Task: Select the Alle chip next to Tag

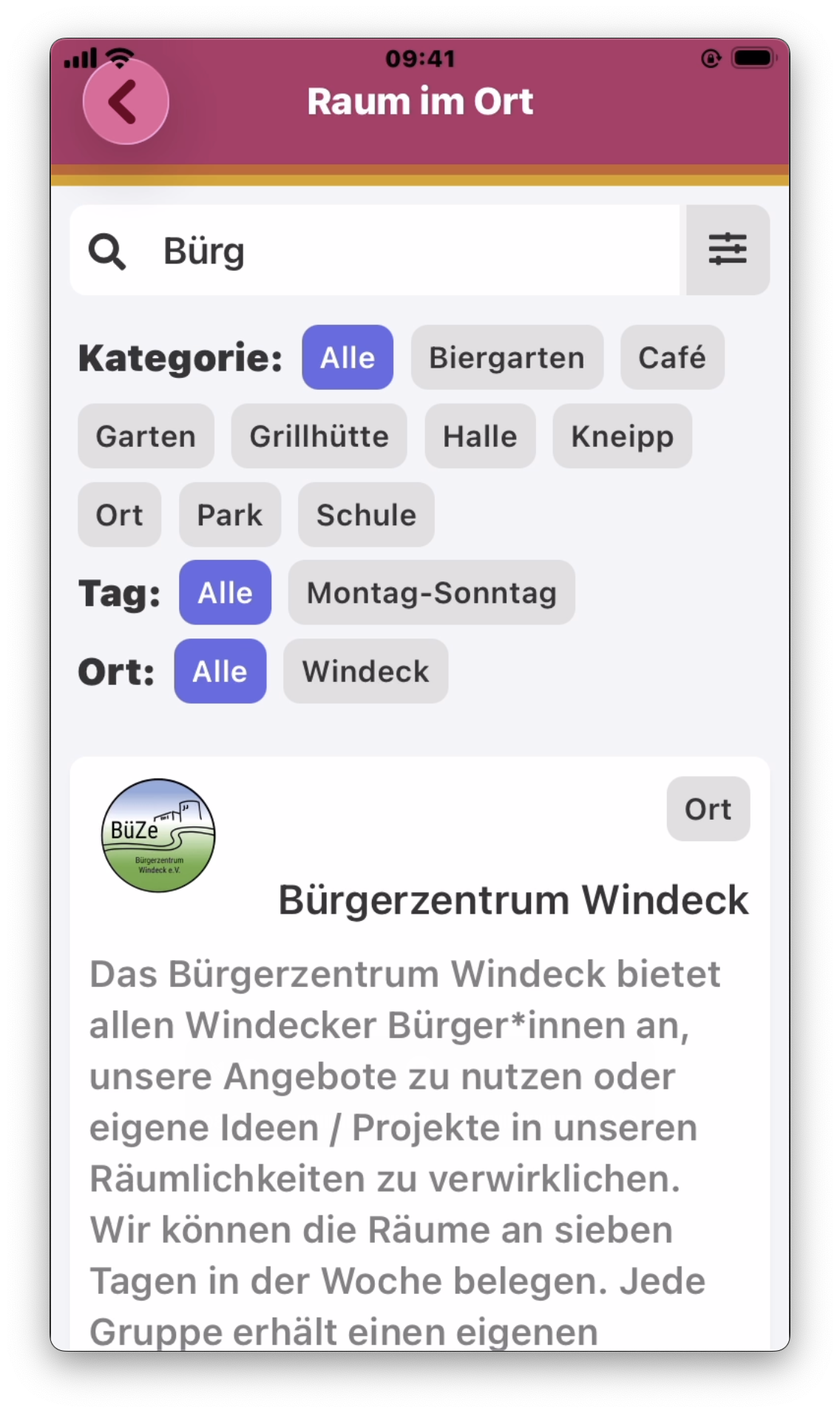Action: [x=225, y=593]
